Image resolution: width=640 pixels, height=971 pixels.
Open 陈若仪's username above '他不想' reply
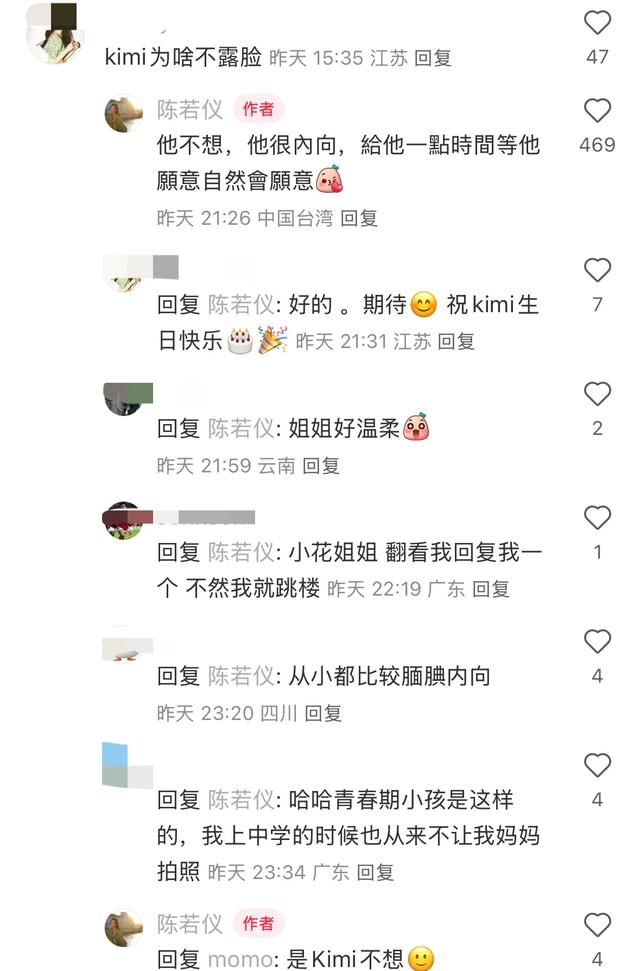point(190,109)
